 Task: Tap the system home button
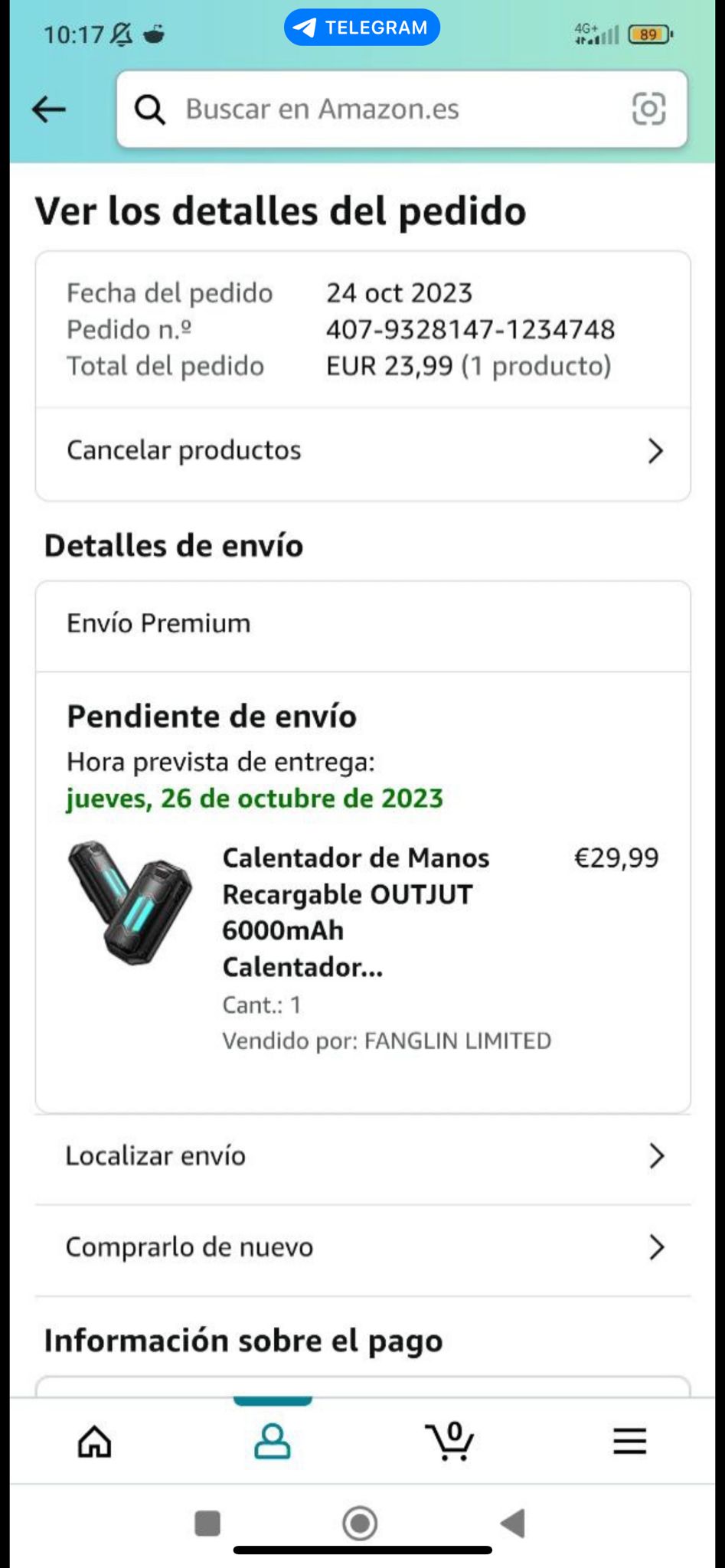[x=360, y=1523]
